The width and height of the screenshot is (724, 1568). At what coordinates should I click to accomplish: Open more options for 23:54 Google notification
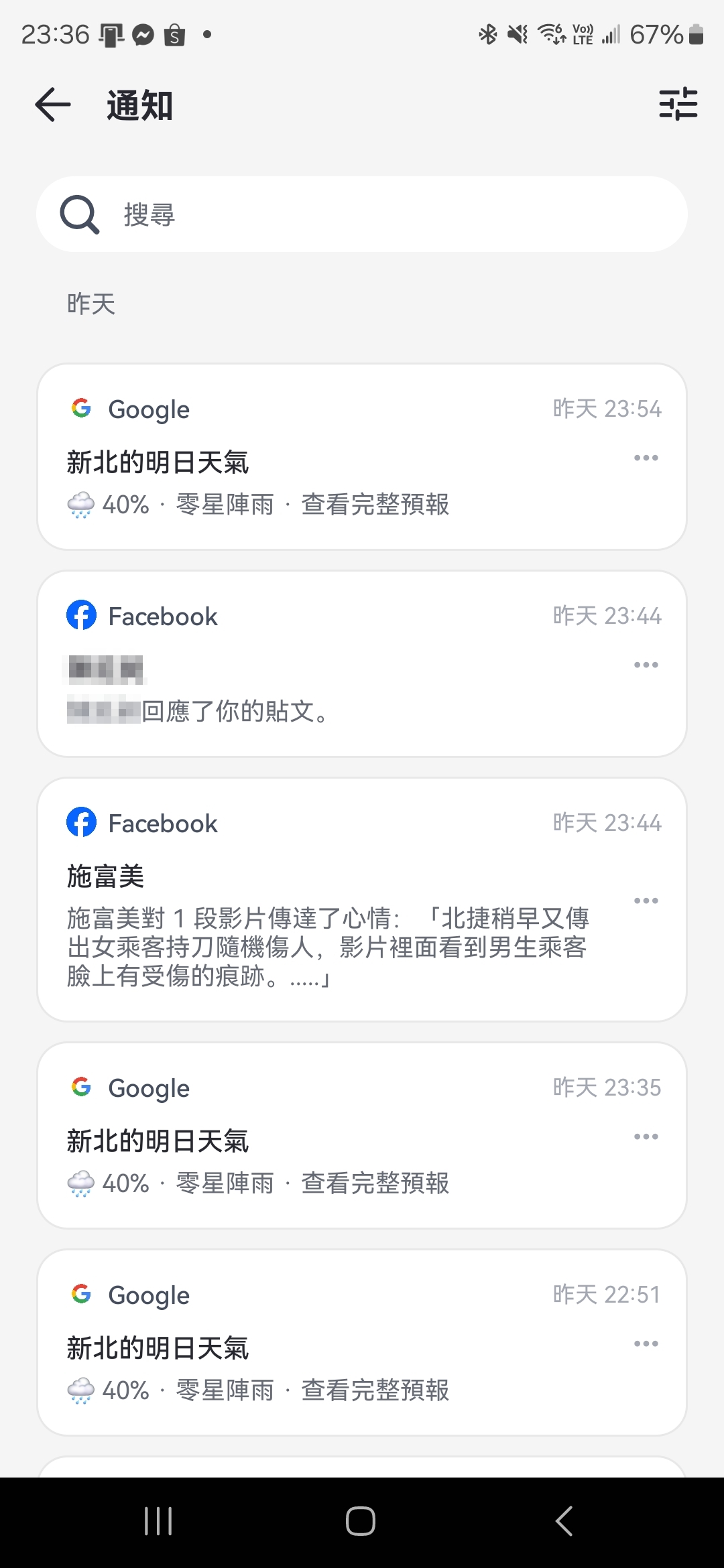pos(646,458)
